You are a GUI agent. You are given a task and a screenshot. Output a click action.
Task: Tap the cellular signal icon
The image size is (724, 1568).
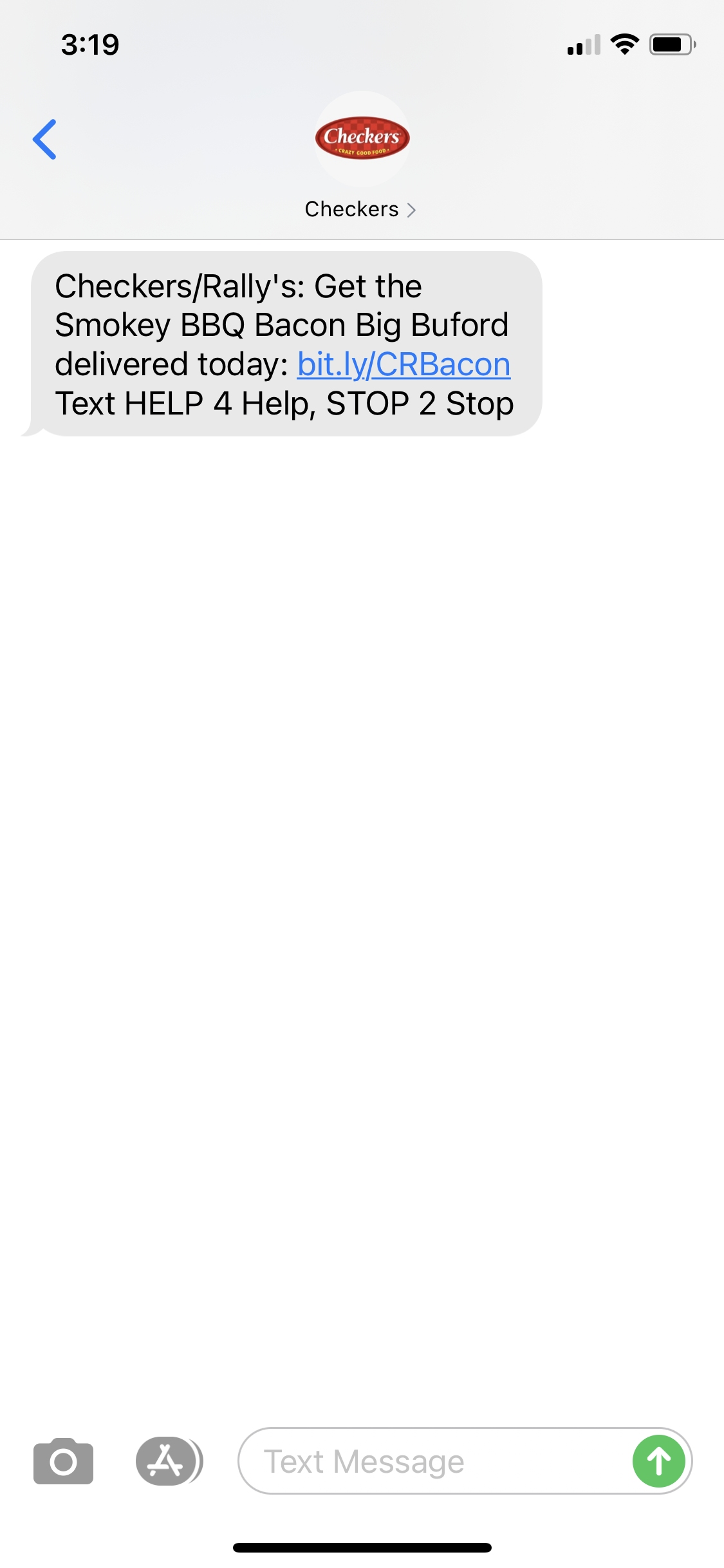(582, 44)
